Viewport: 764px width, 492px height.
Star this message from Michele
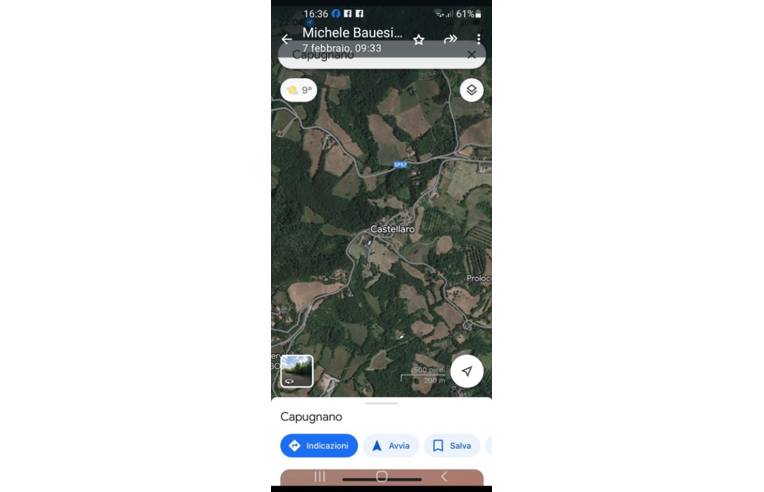[x=419, y=39]
